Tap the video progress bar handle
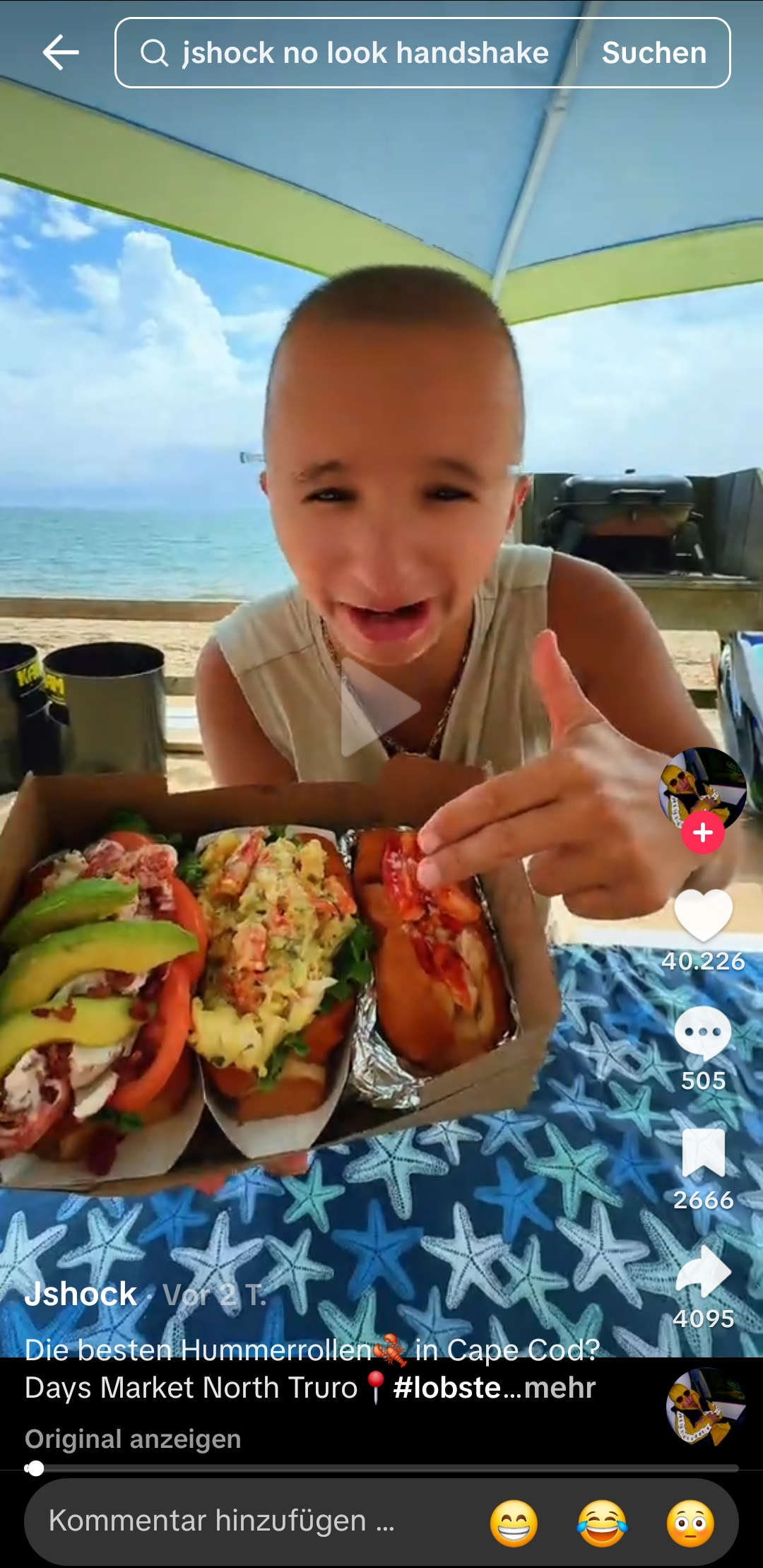This screenshot has width=763, height=1568. (35, 1468)
